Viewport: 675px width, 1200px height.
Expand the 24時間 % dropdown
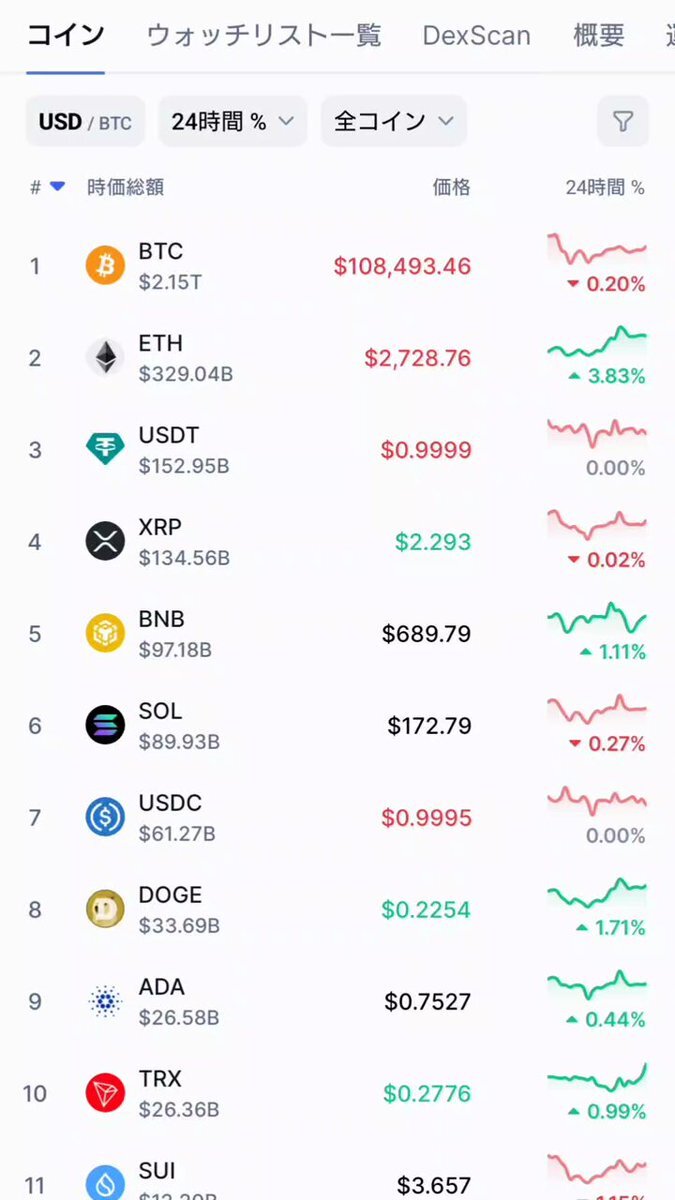point(232,122)
